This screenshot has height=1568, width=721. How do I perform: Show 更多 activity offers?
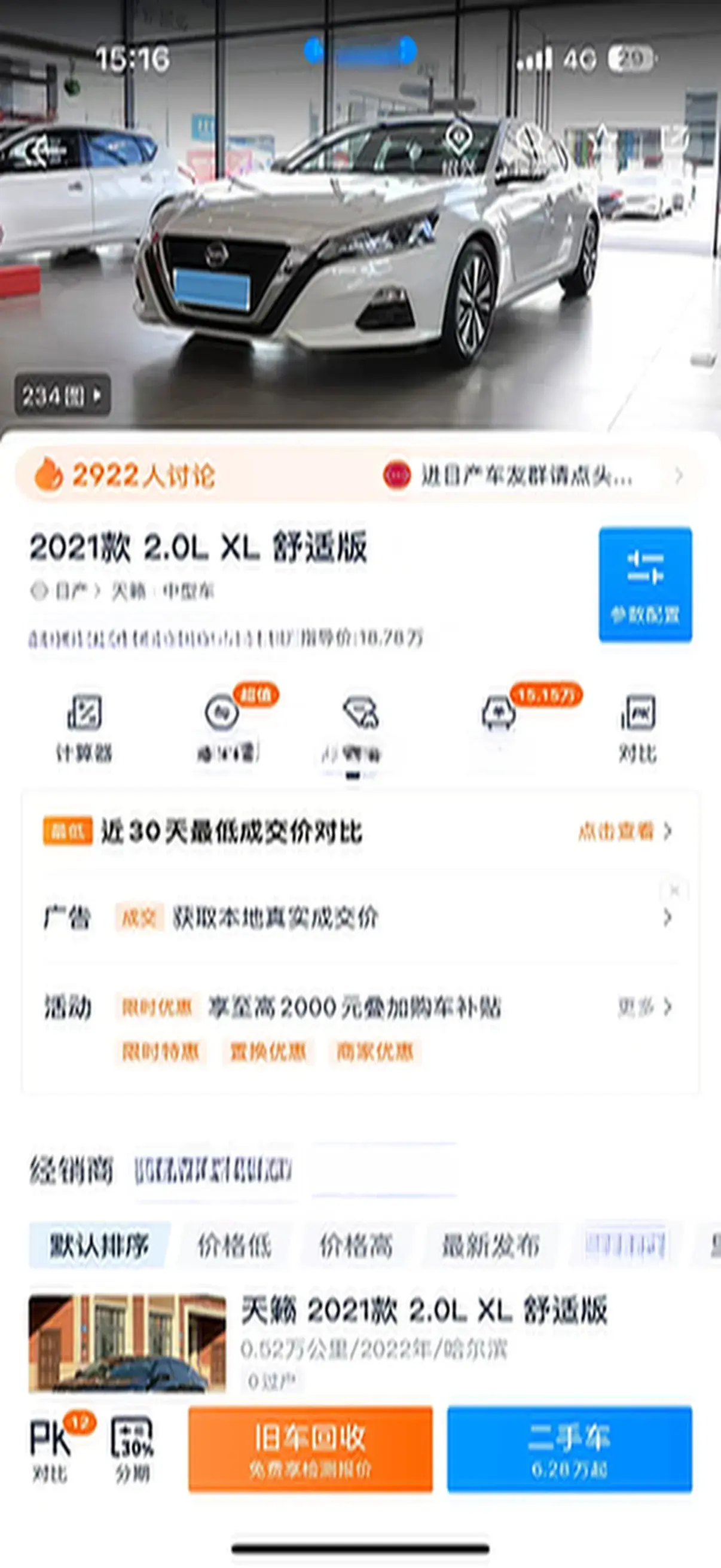(644, 1008)
